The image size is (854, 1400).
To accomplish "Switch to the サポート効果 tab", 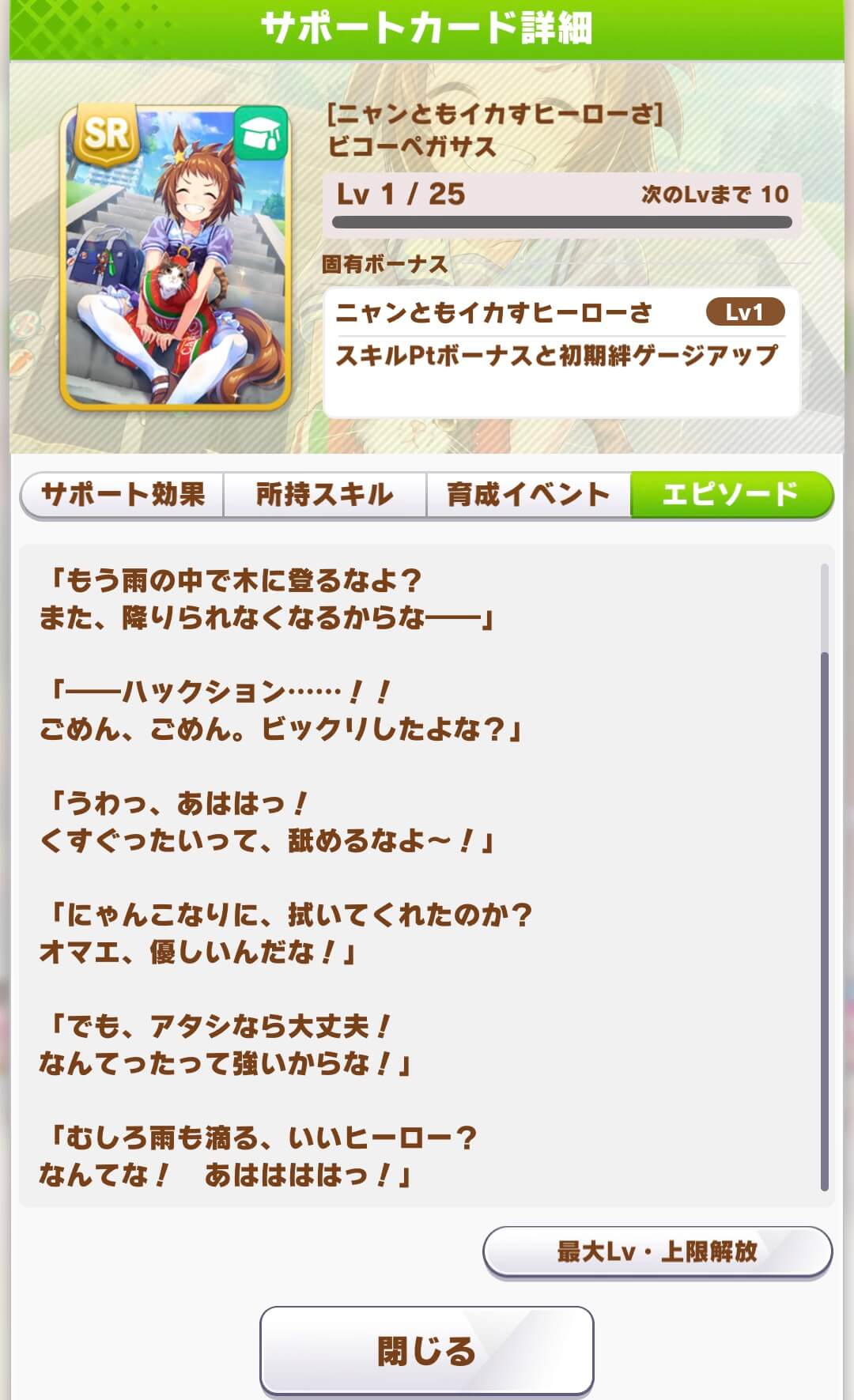I will [122, 495].
